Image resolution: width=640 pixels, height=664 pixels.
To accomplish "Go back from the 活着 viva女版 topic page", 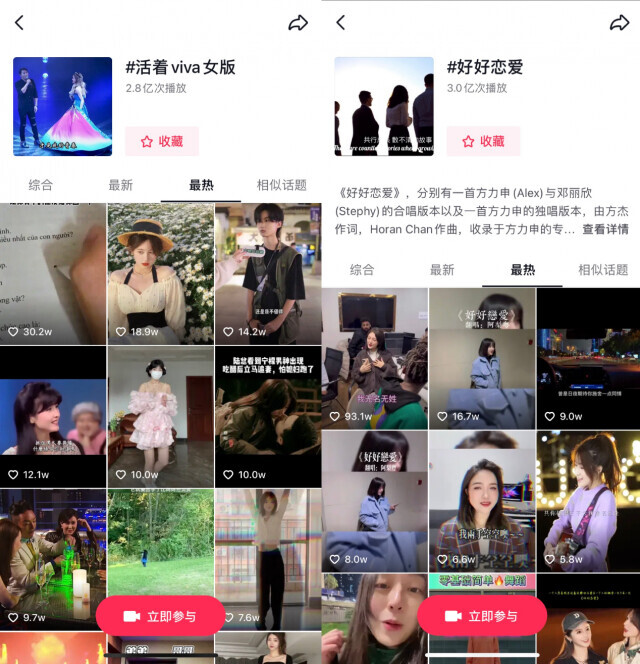I will tap(19, 23).
